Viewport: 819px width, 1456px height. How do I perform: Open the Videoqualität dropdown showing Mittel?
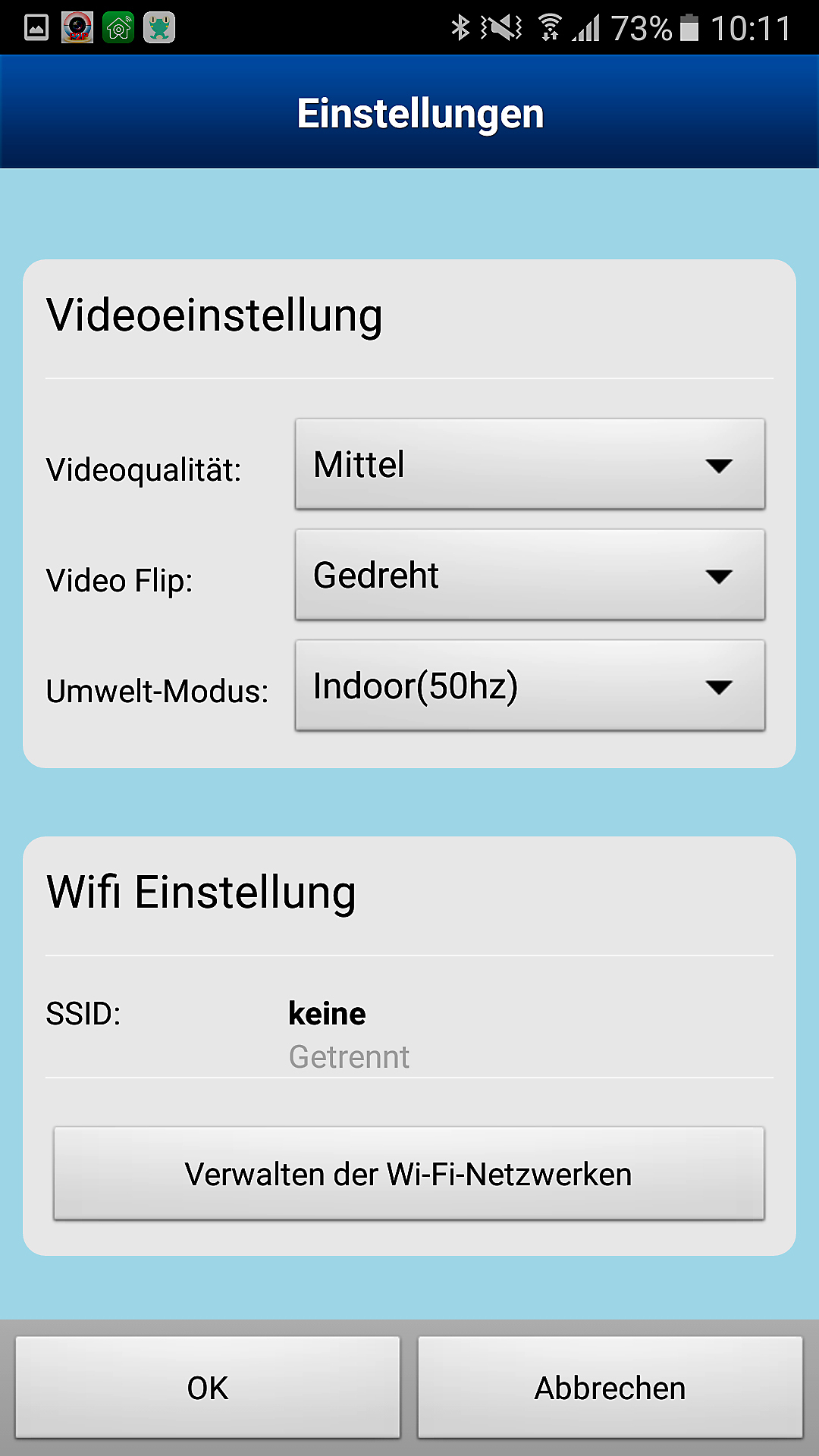(x=529, y=464)
